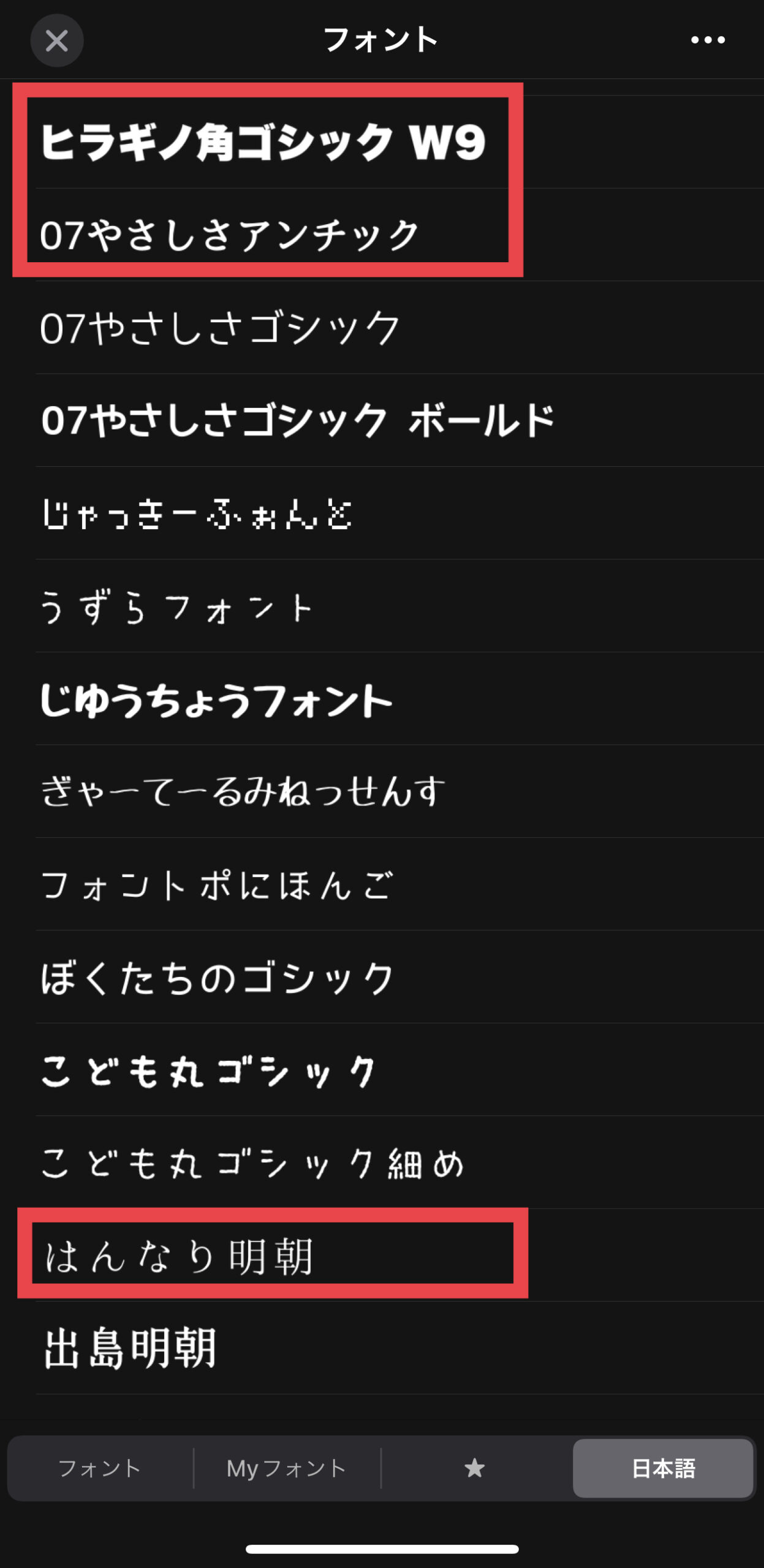Select 07やさしさゴシック regular font
Viewport: 764px width, 1568px height.
221,329
